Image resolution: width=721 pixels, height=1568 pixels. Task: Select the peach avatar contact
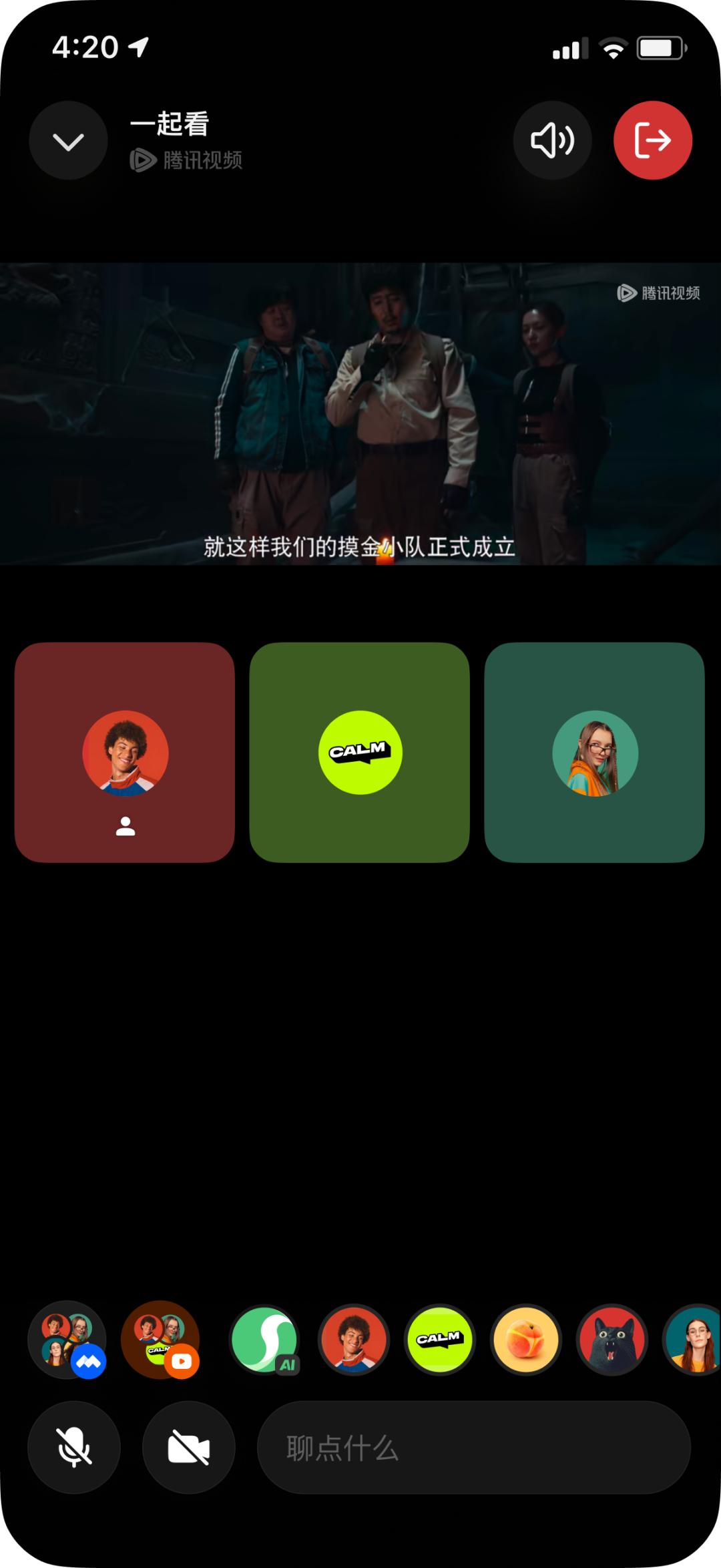[x=526, y=1340]
